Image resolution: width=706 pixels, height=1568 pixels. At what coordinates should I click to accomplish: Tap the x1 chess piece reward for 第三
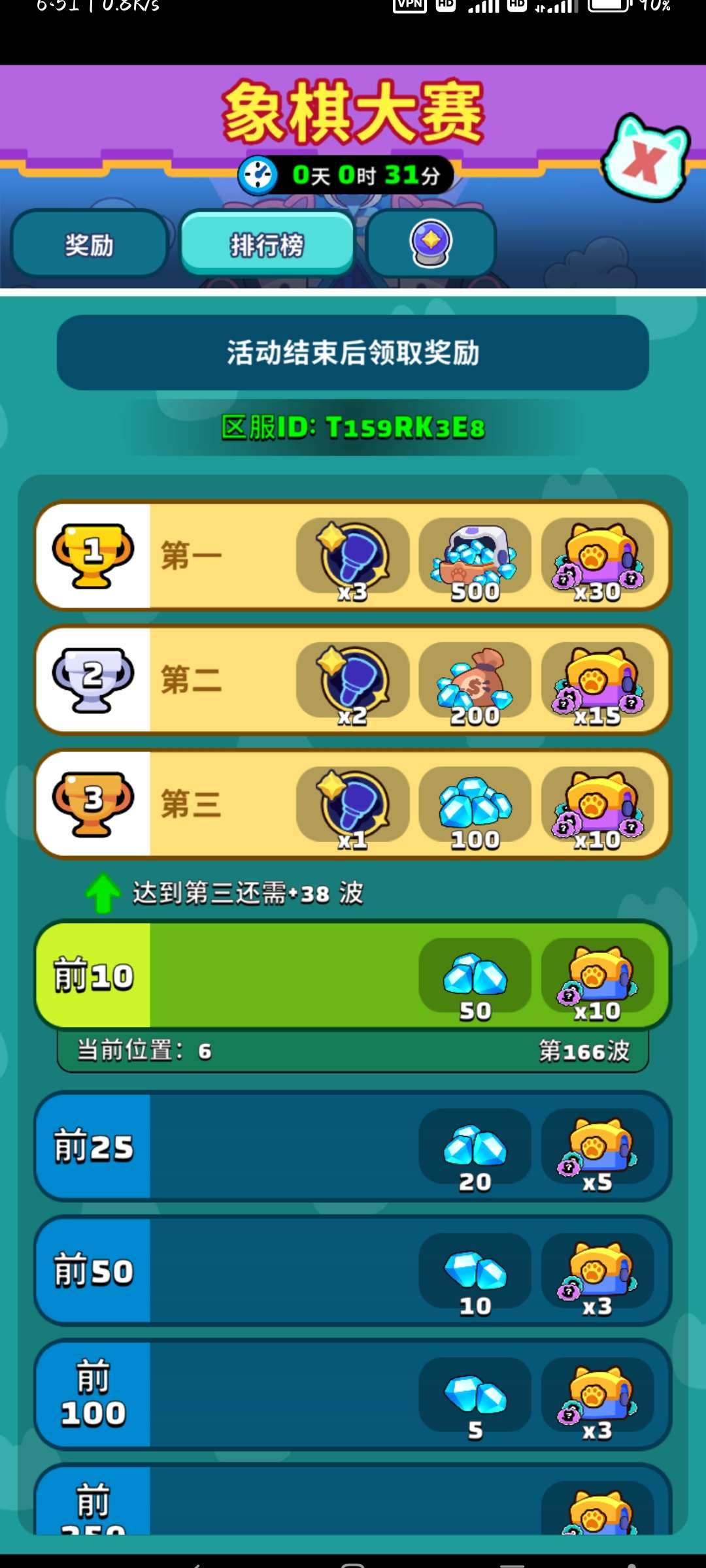(353, 805)
